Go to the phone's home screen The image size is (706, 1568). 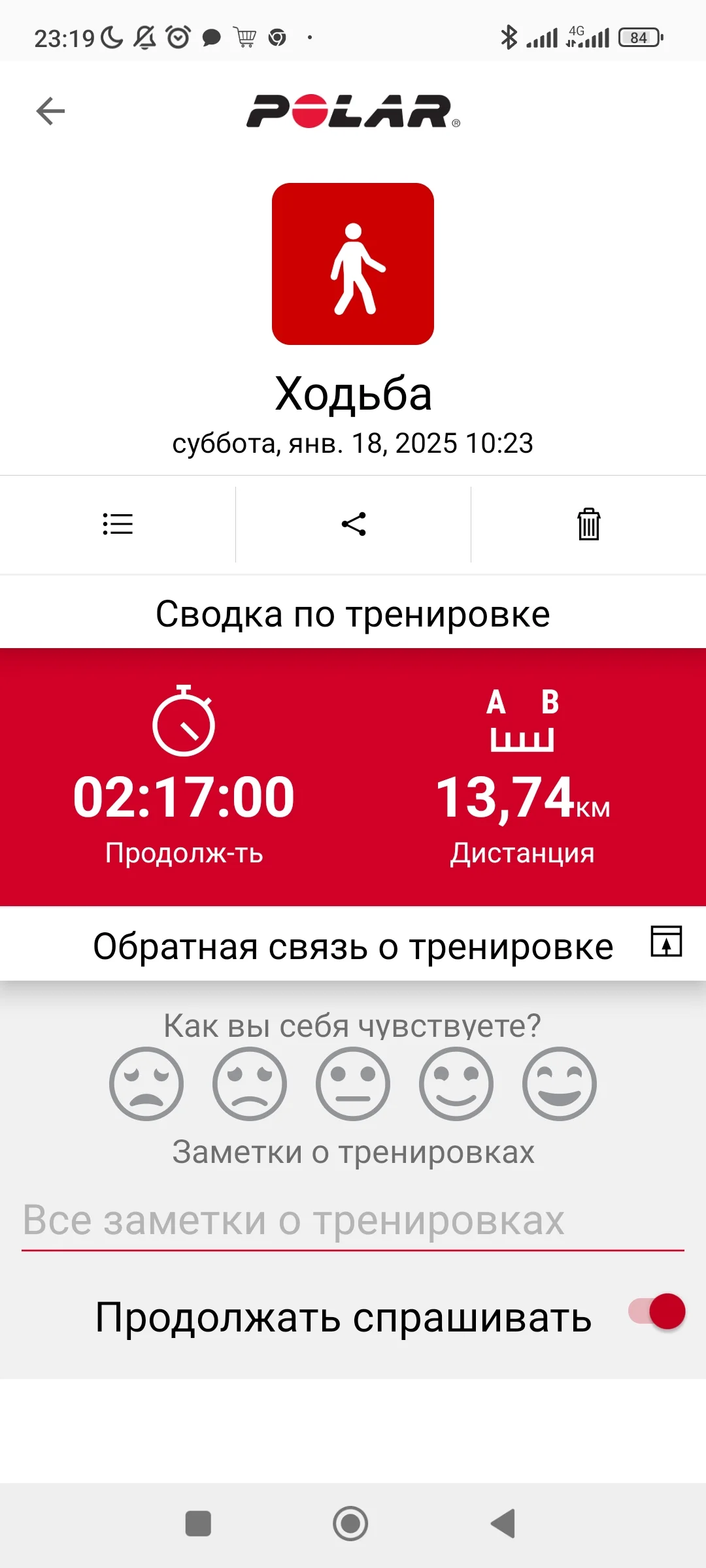[x=350, y=1524]
